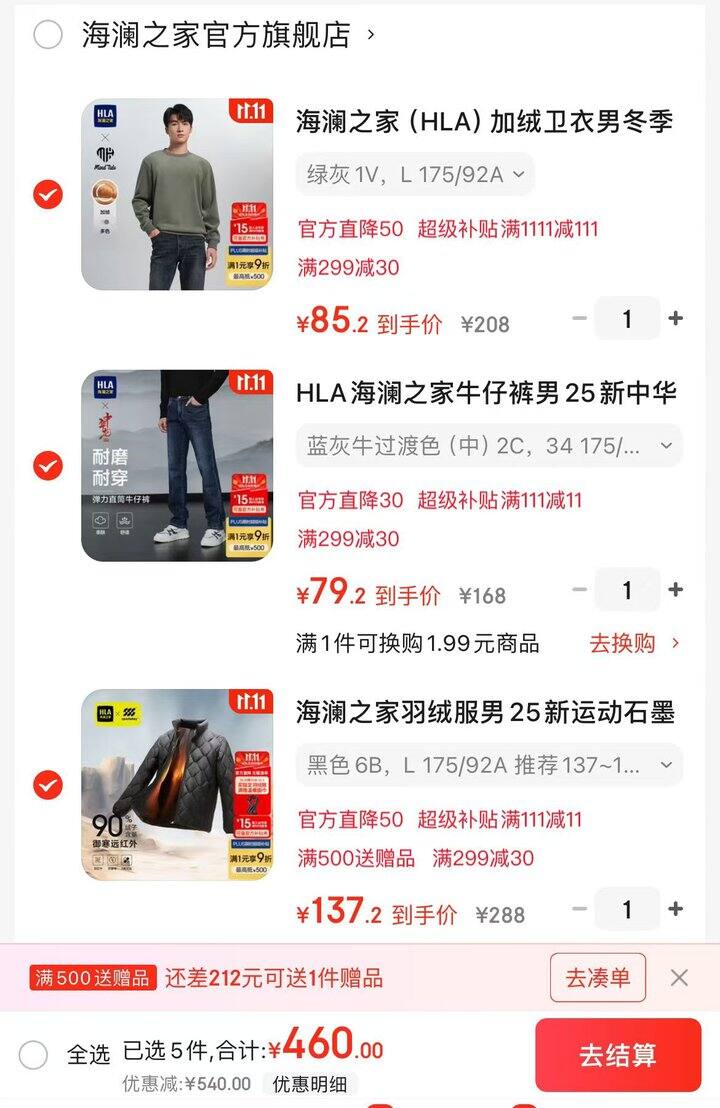Change 黑色 6B variant for 羽绒服

tap(489, 765)
